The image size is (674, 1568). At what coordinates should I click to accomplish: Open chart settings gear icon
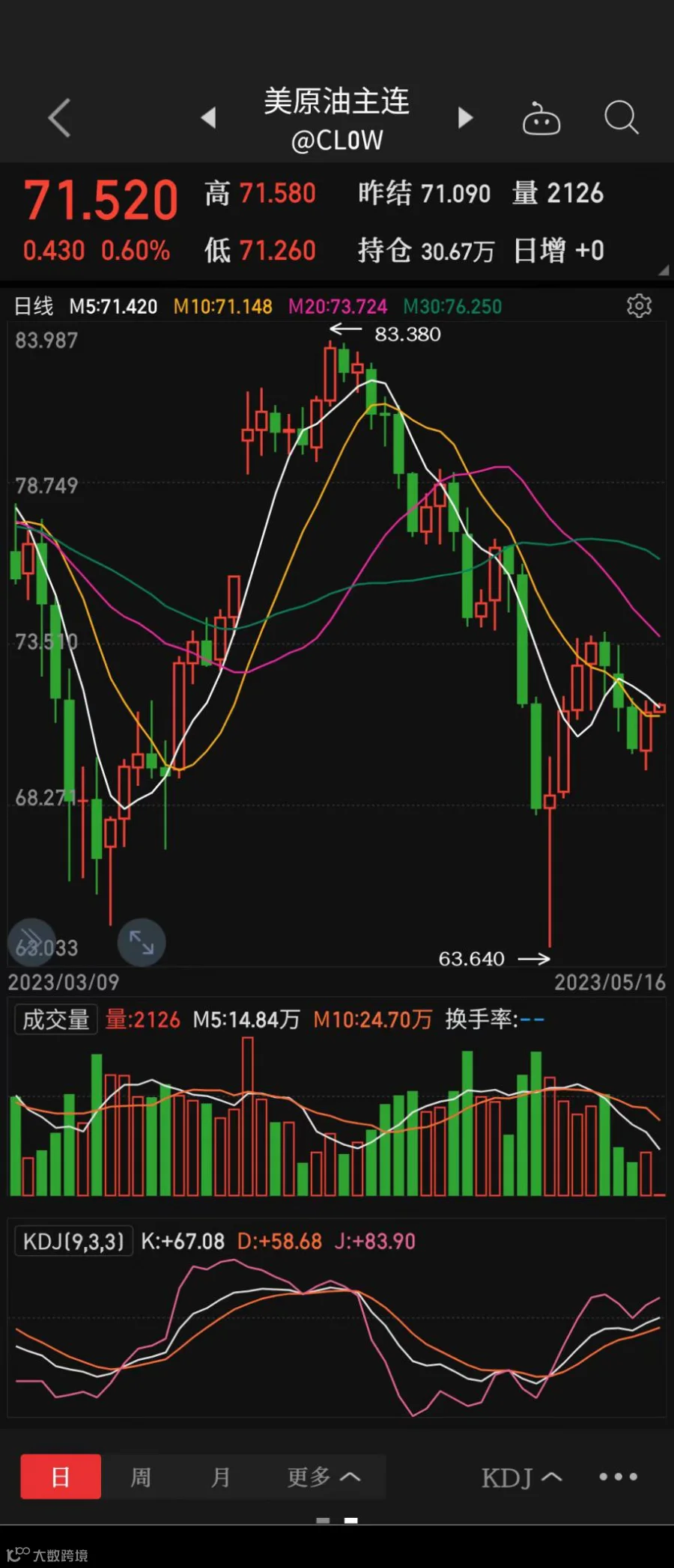tap(640, 305)
